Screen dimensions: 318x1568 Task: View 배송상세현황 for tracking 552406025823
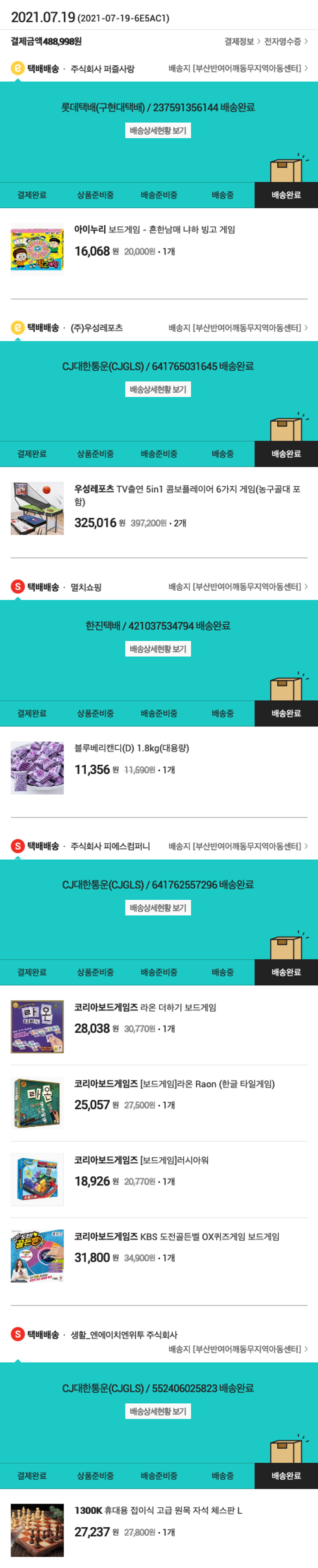[158, 1411]
